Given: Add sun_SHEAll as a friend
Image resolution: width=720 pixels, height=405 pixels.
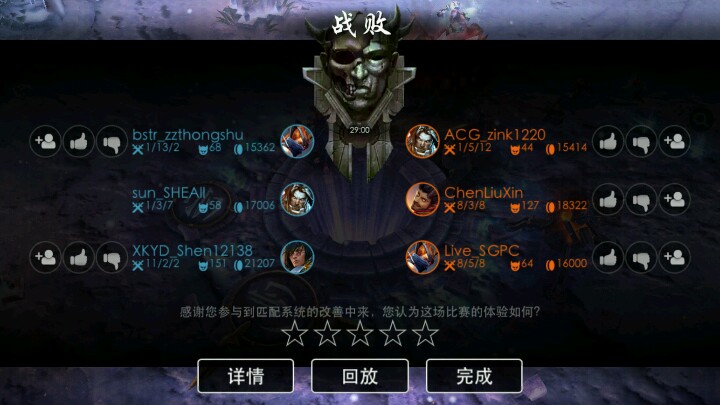Looking at the screenshot, I should click(x=45, y=200).
